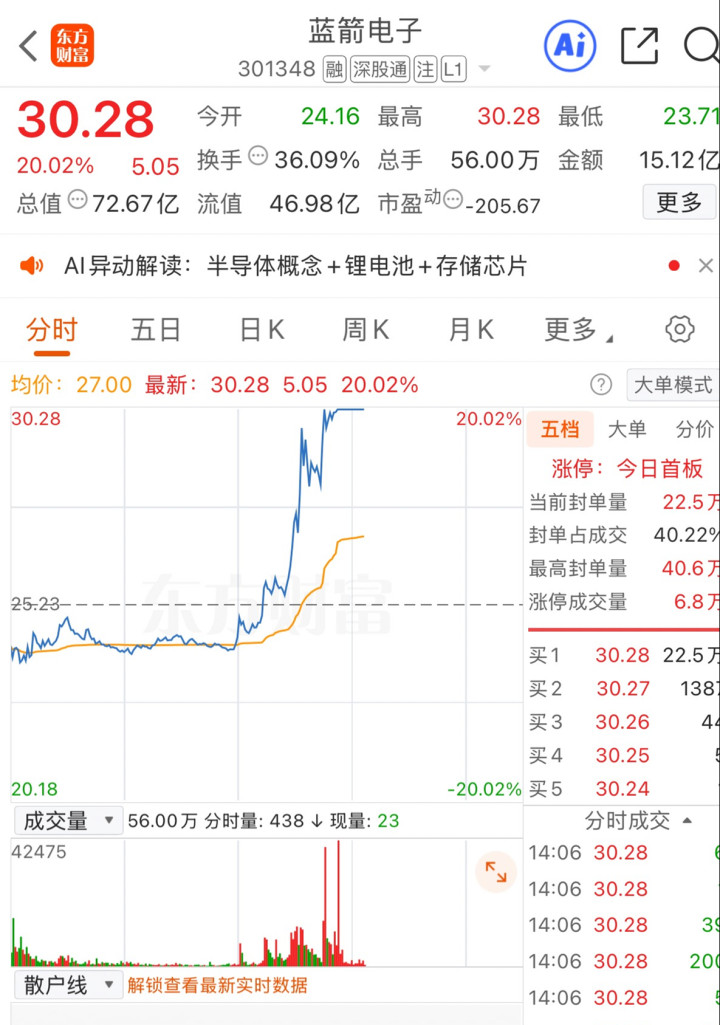Open the help question mark icon
This screenshot has height=1025, width=720.
601,385
